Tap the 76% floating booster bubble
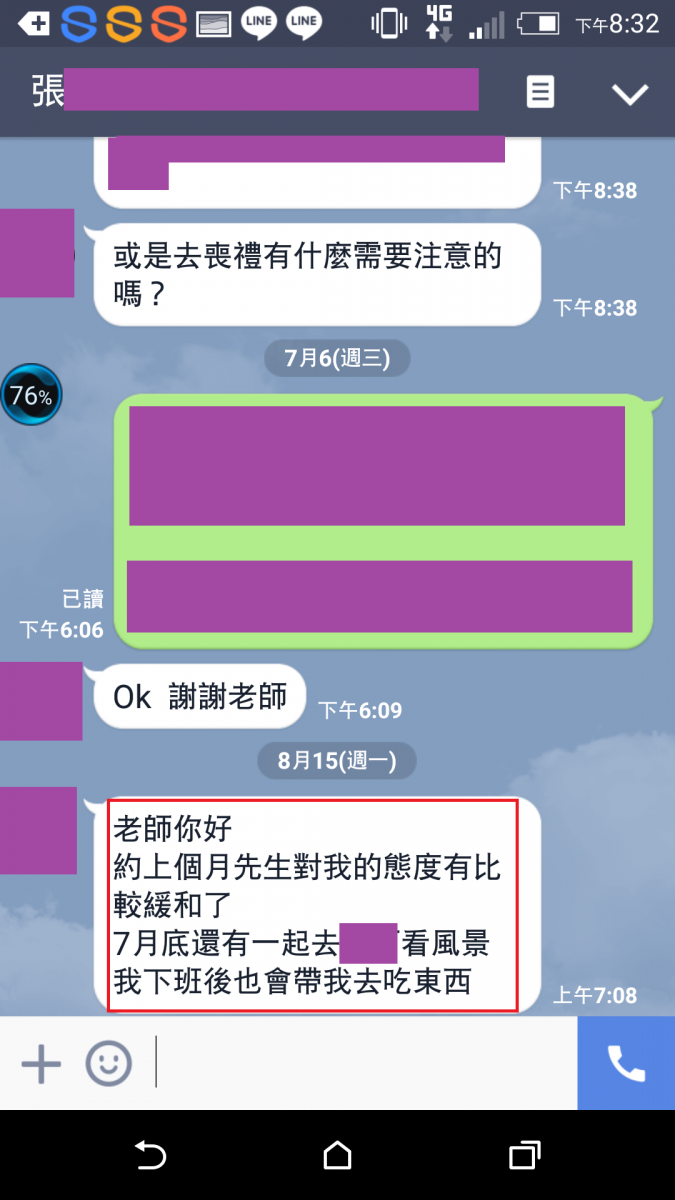The height and width of the screenshot is (1200, 675). tap(31, 396)
